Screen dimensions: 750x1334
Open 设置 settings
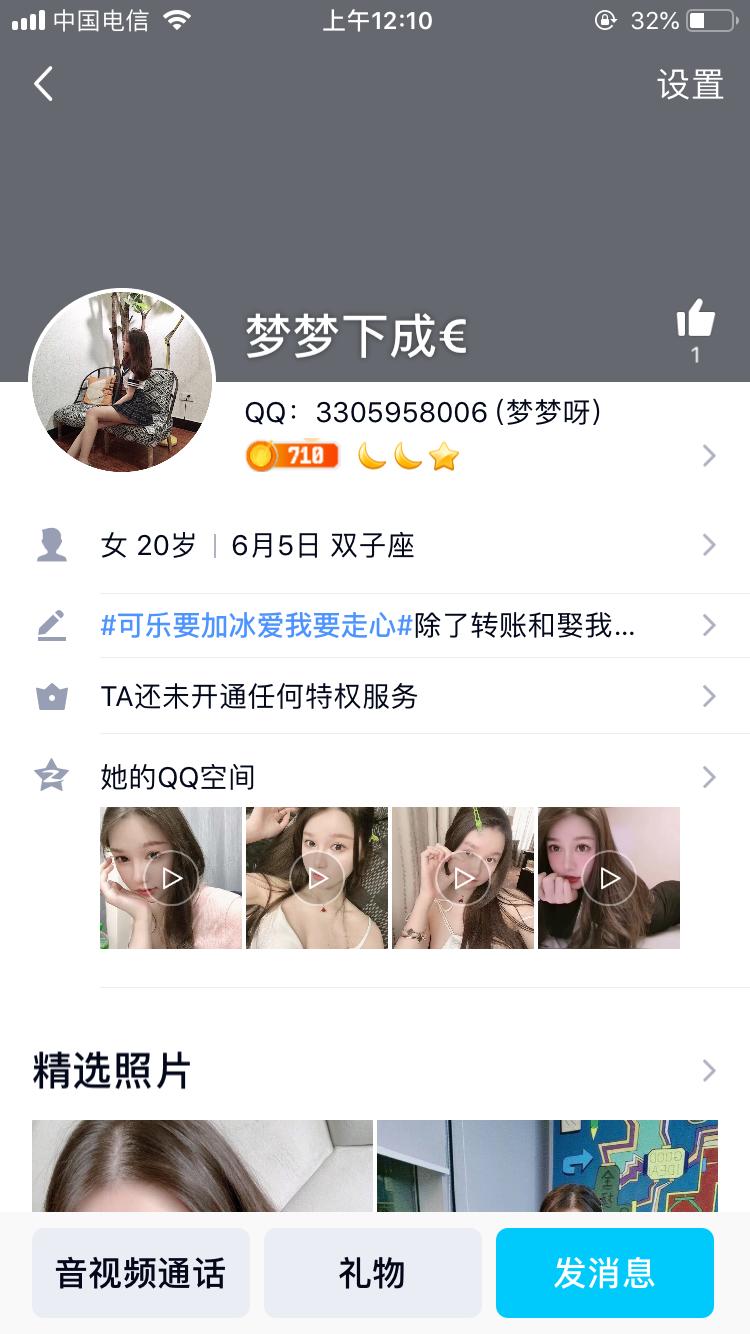pos(689,86)
